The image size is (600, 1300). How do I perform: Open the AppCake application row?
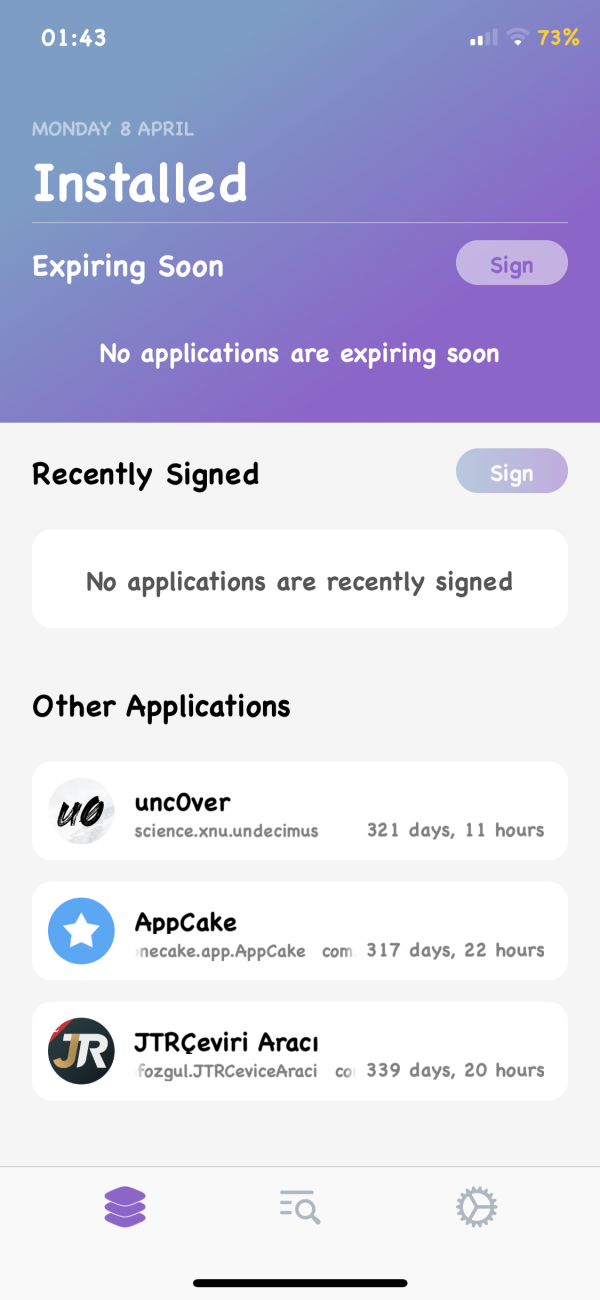(300, 931)
